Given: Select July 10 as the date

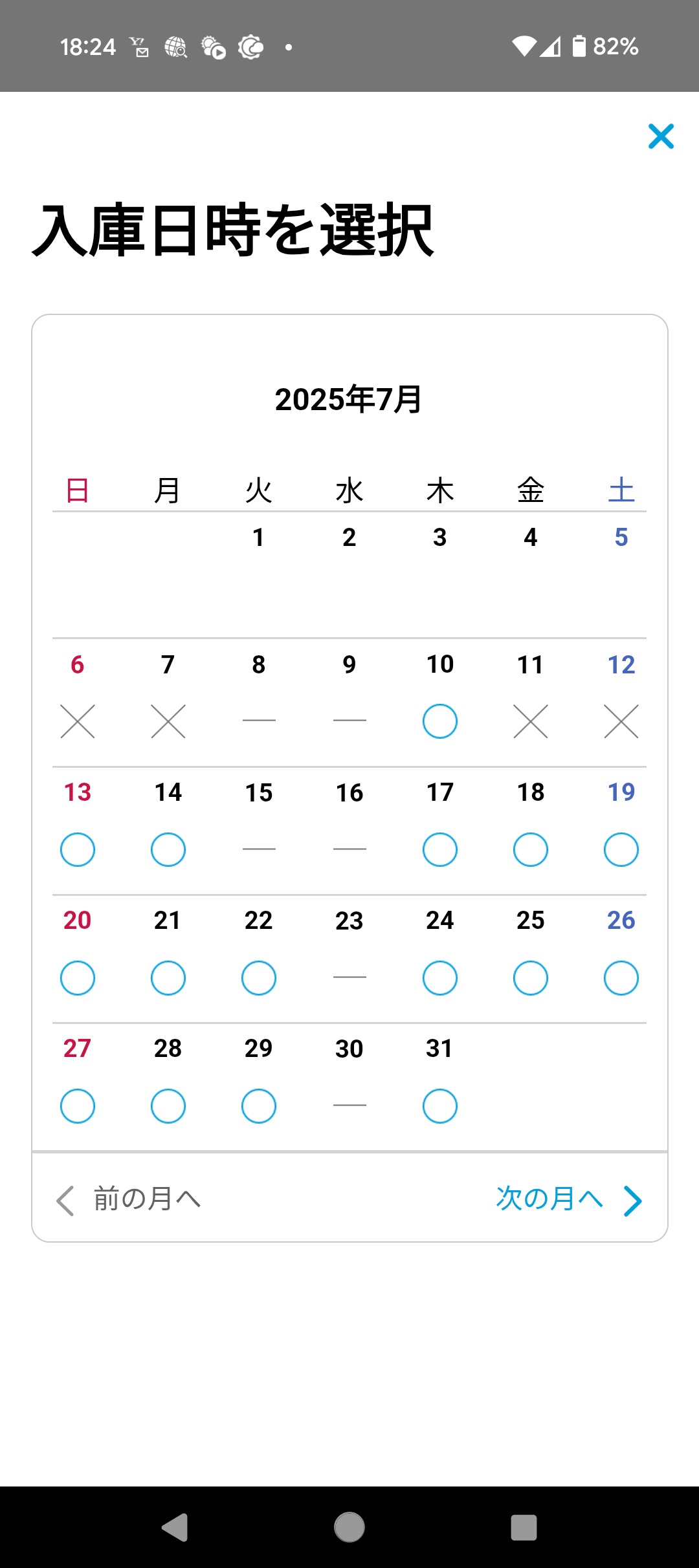Looking at the screenshot, I should (x=440, y=721).
